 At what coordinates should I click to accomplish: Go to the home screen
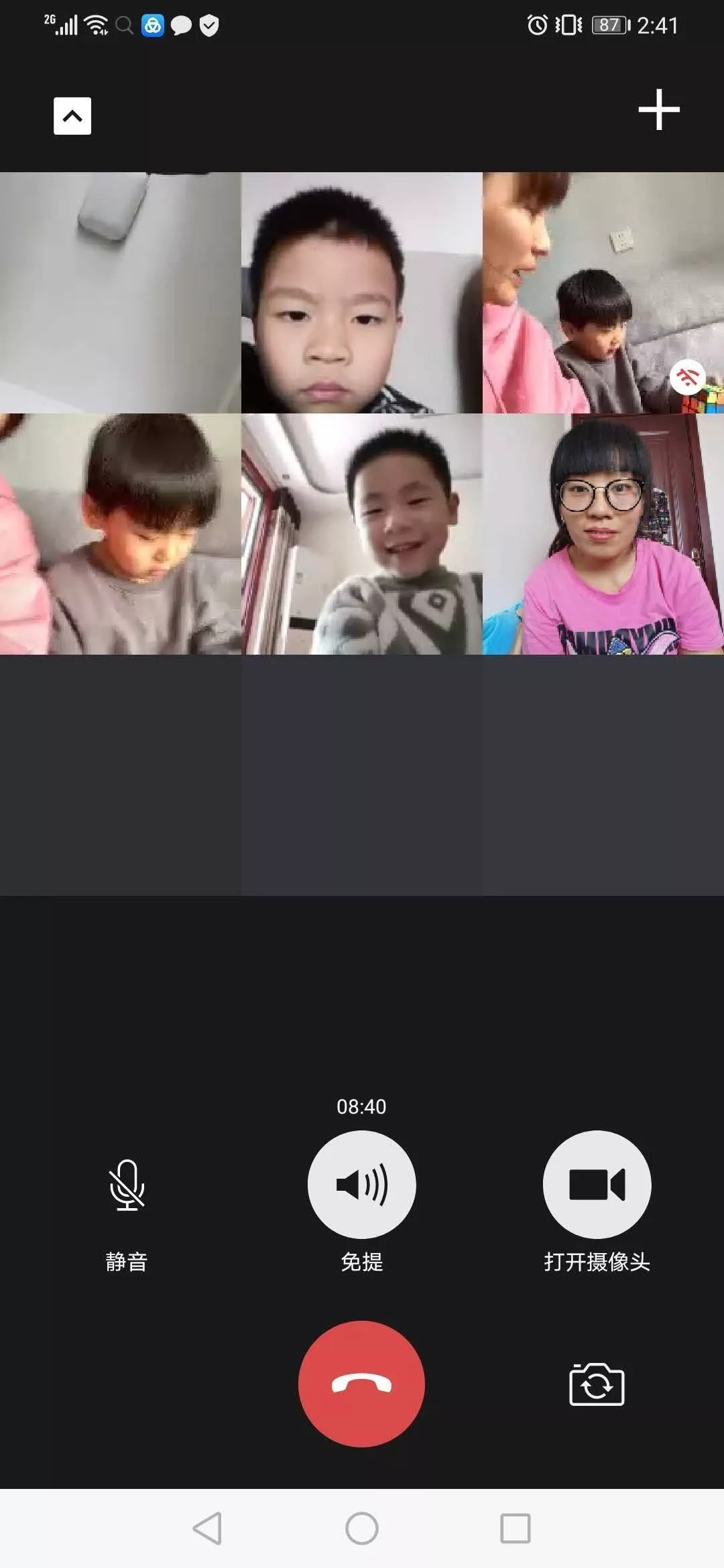tap(361, 1528)
